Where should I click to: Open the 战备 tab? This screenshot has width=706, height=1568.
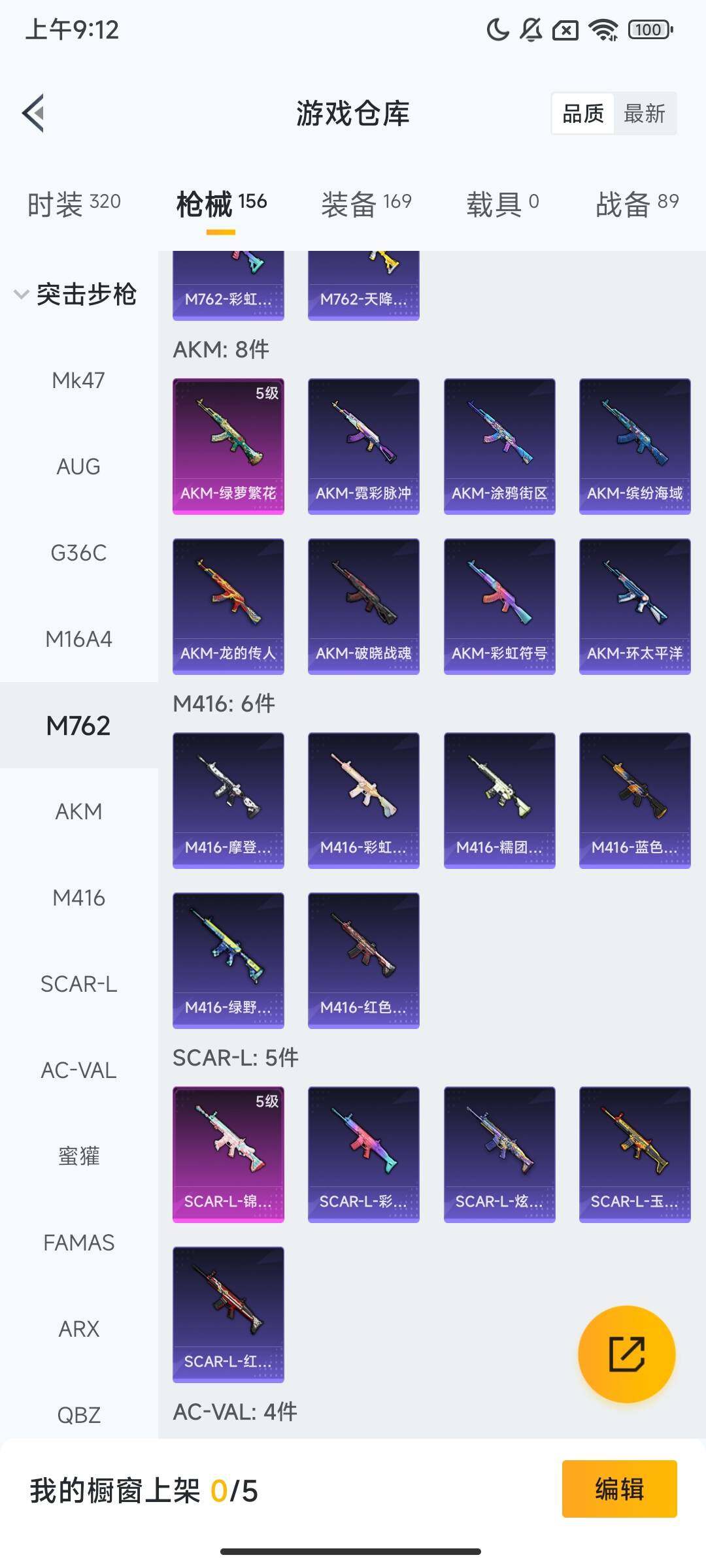637,204
